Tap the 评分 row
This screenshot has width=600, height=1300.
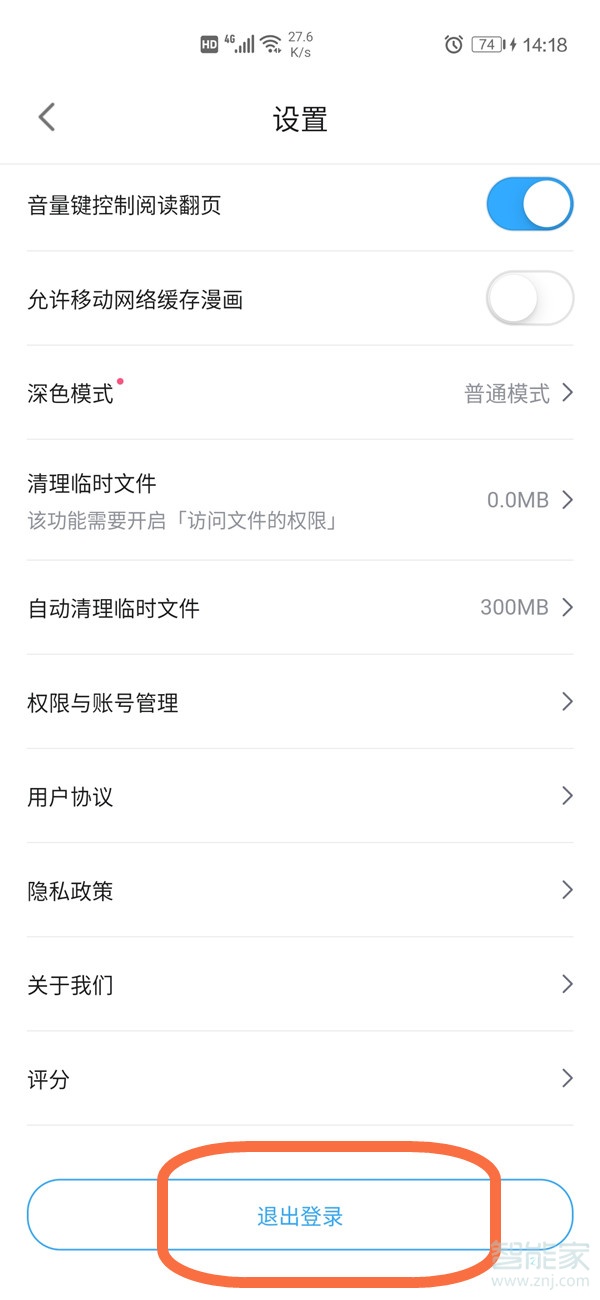point(300,1078)
